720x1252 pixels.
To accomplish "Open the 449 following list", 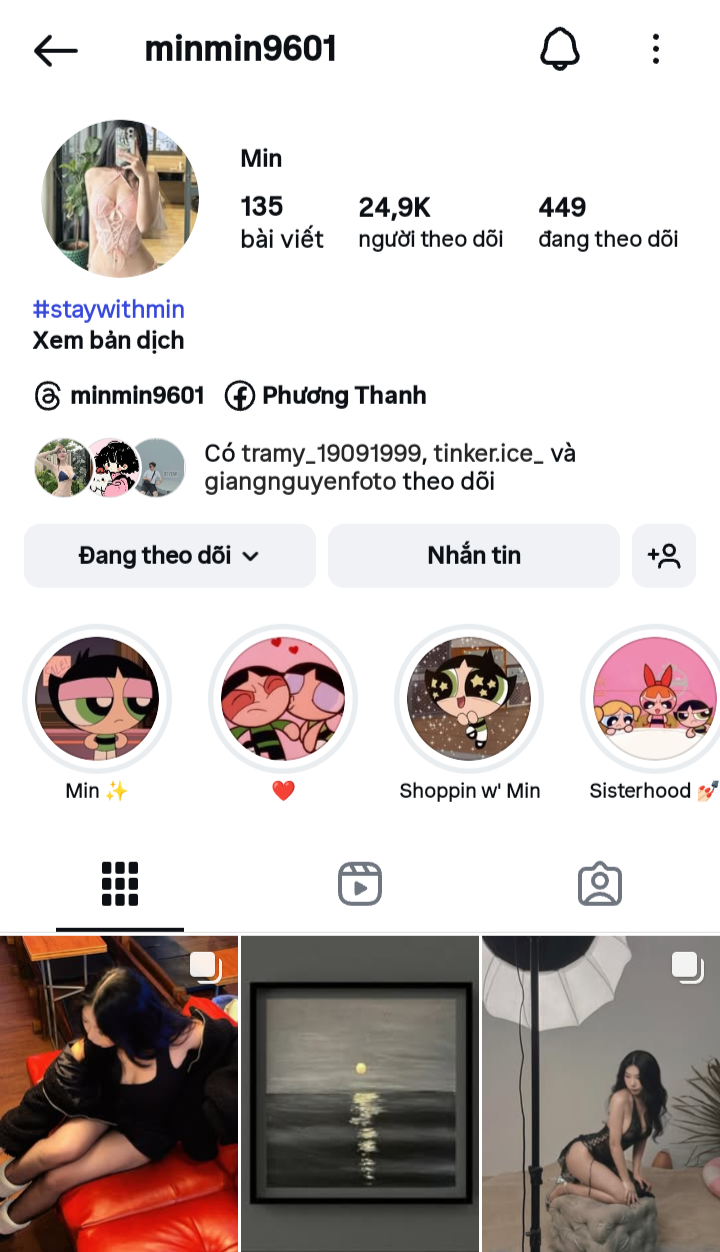I will point(608,222).
